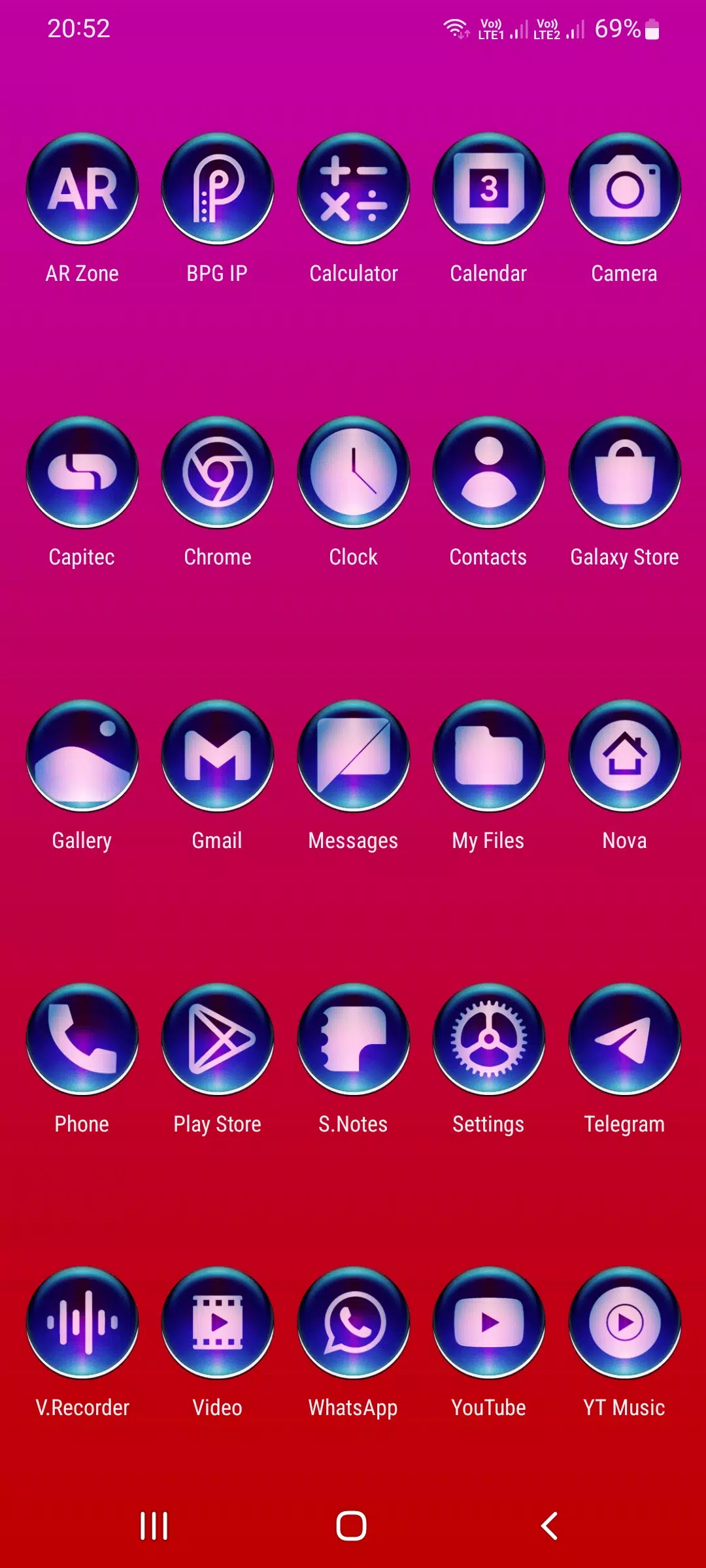Browse My Files
Image resolution: width=706 pixels, height=1568 pixels.
489,756
